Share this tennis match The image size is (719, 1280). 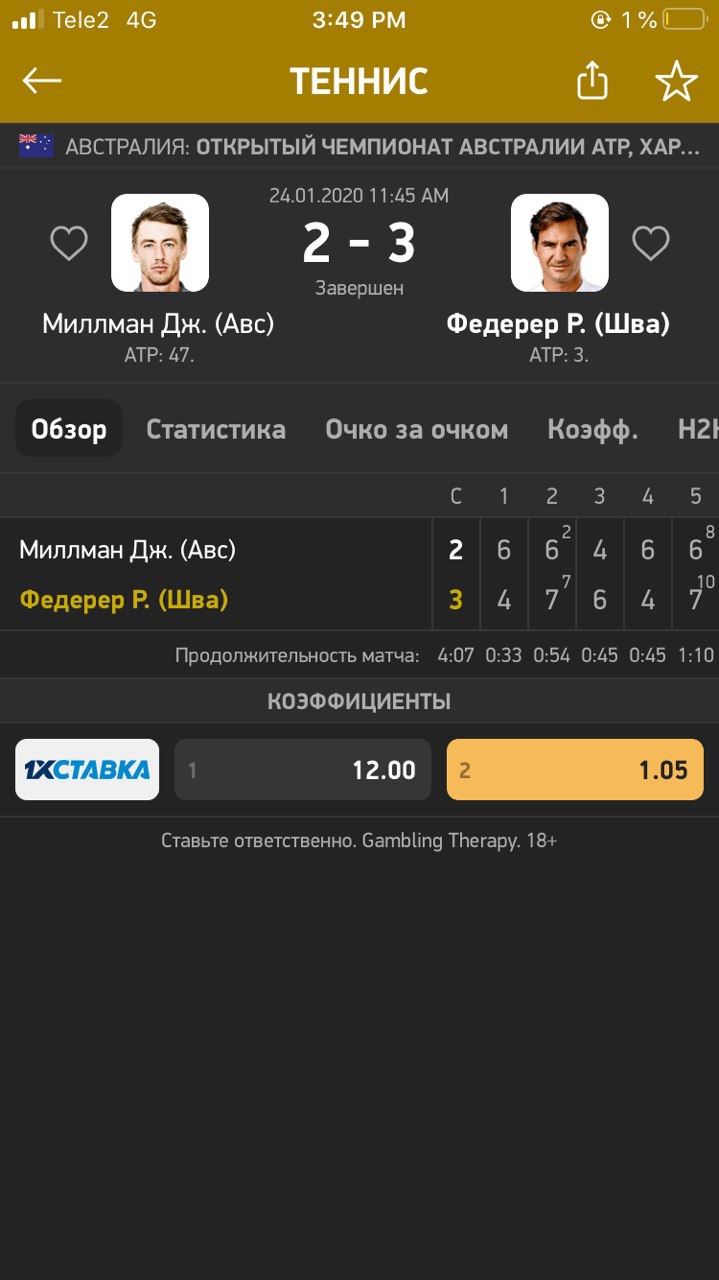tap(592, 81)
